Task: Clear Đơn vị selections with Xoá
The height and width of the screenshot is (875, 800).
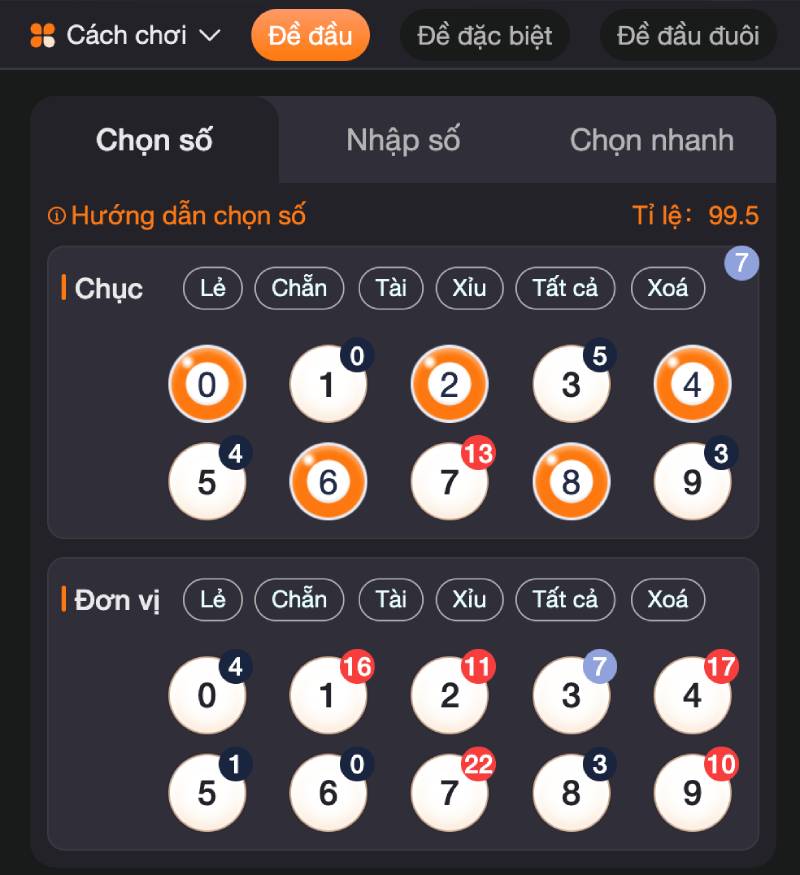Action: (667, 600)
